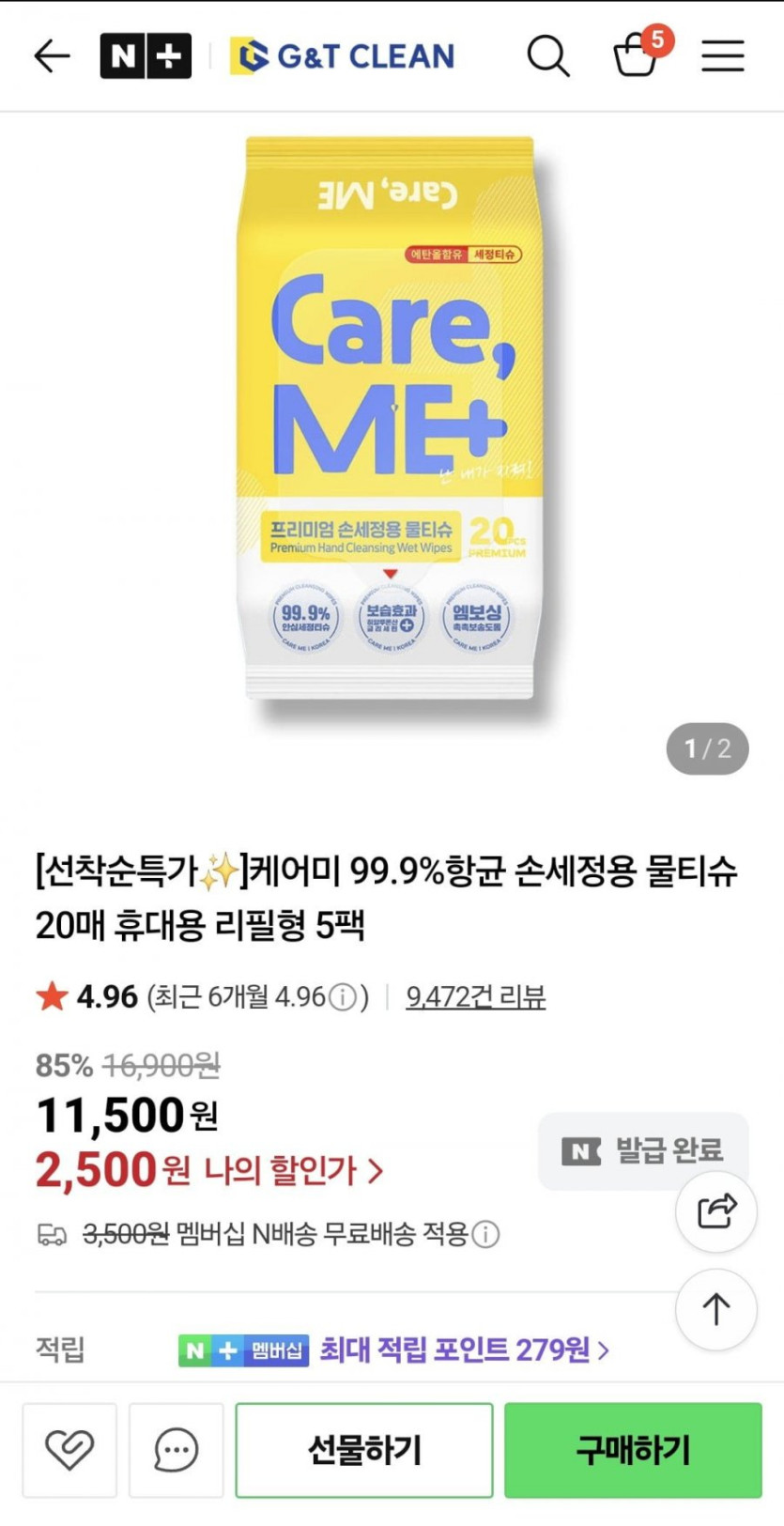784x1526 pixels.
Task: Go back using the top-left arrow
Action: (53, 56)
